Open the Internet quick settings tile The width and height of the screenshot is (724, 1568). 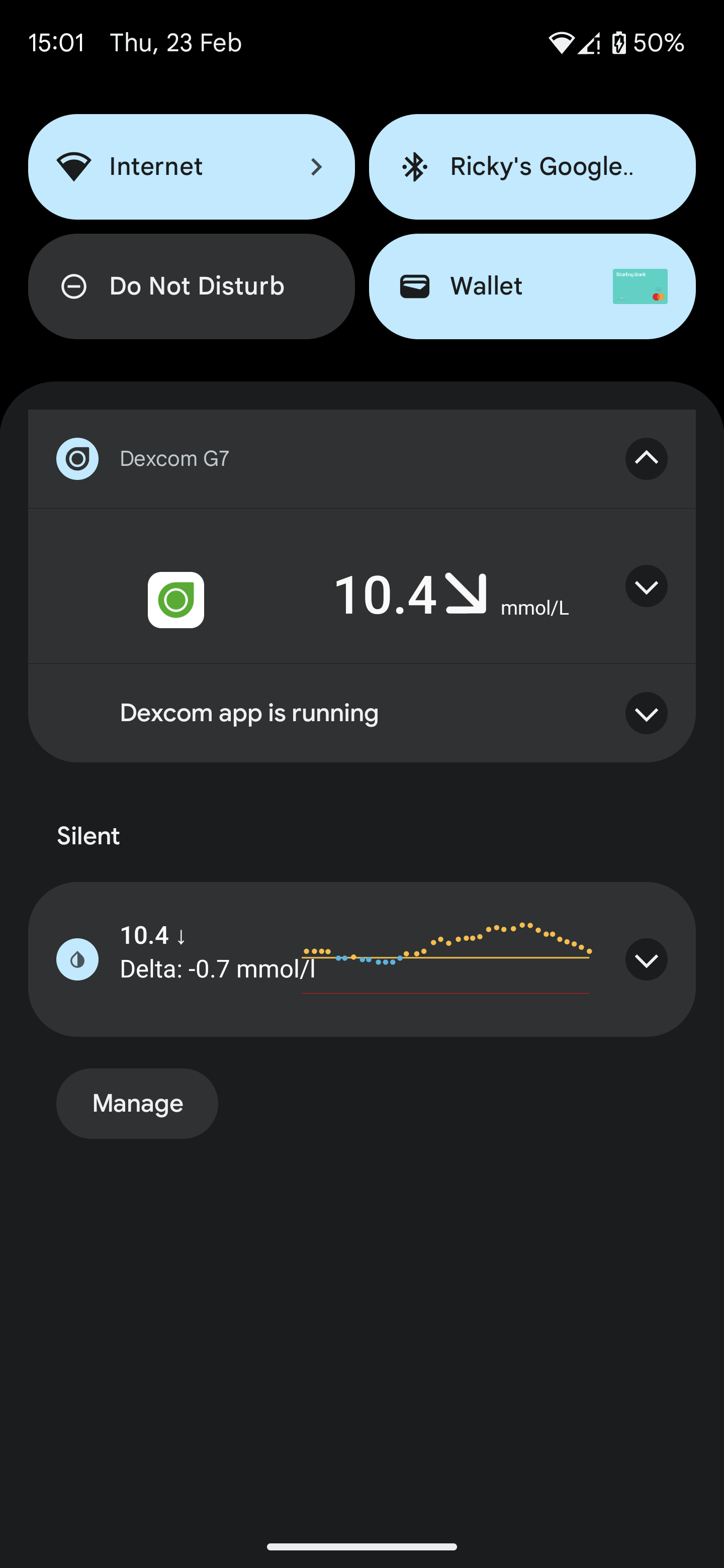(x=191, y=166)
